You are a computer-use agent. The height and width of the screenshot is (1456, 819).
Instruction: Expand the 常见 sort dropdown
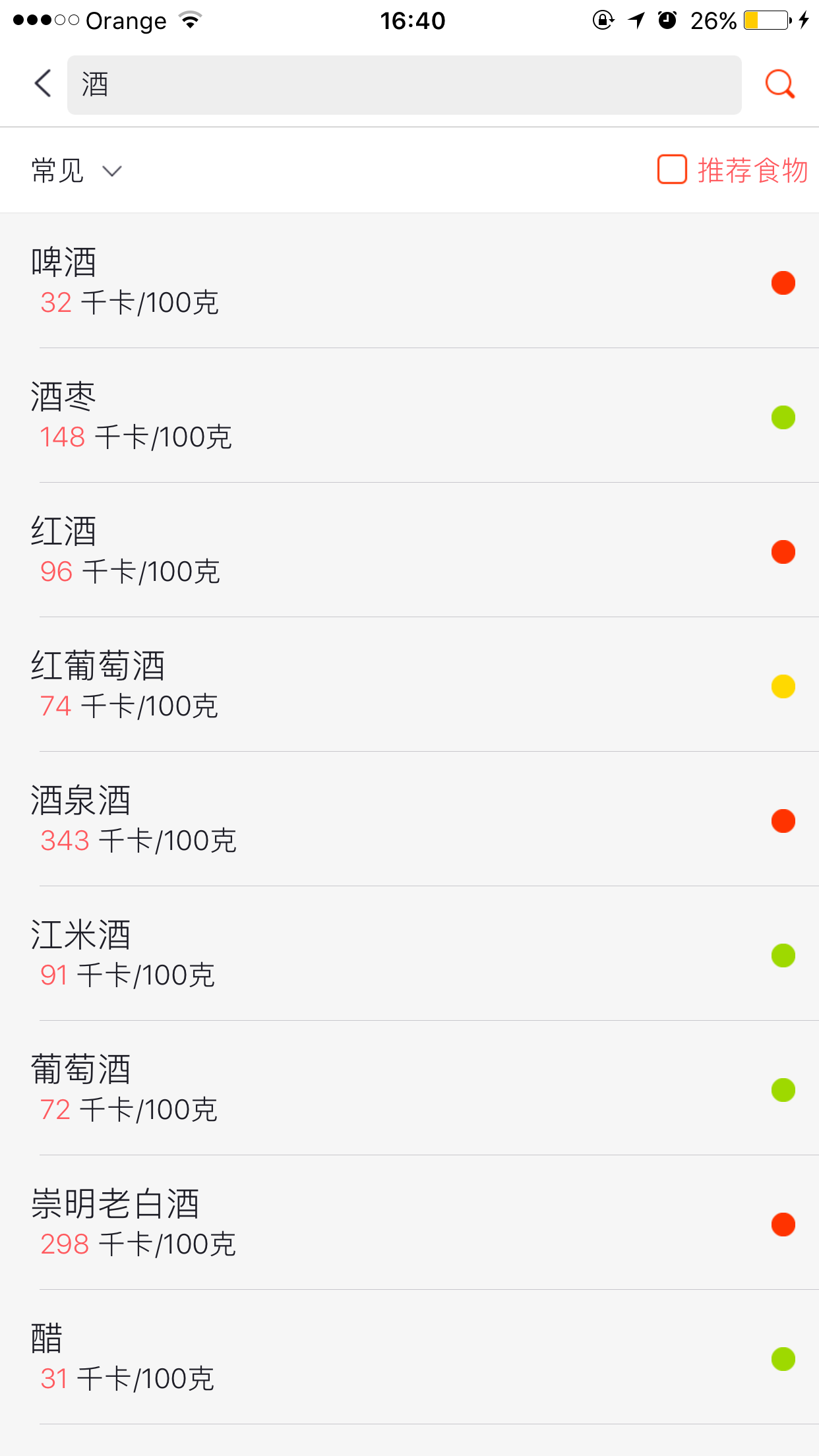(76, 171)
